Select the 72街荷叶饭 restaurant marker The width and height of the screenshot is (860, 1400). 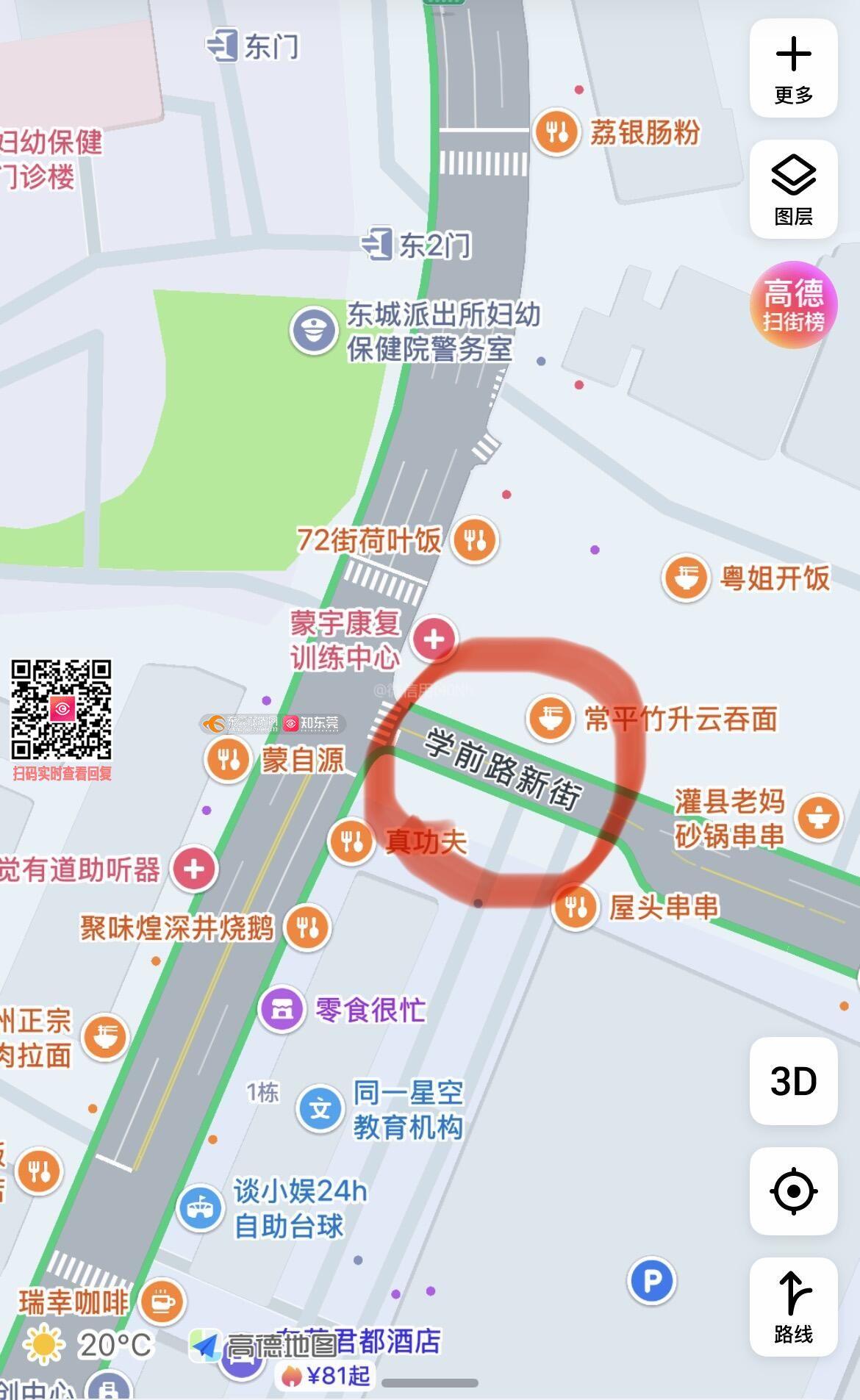coord(475,540)
